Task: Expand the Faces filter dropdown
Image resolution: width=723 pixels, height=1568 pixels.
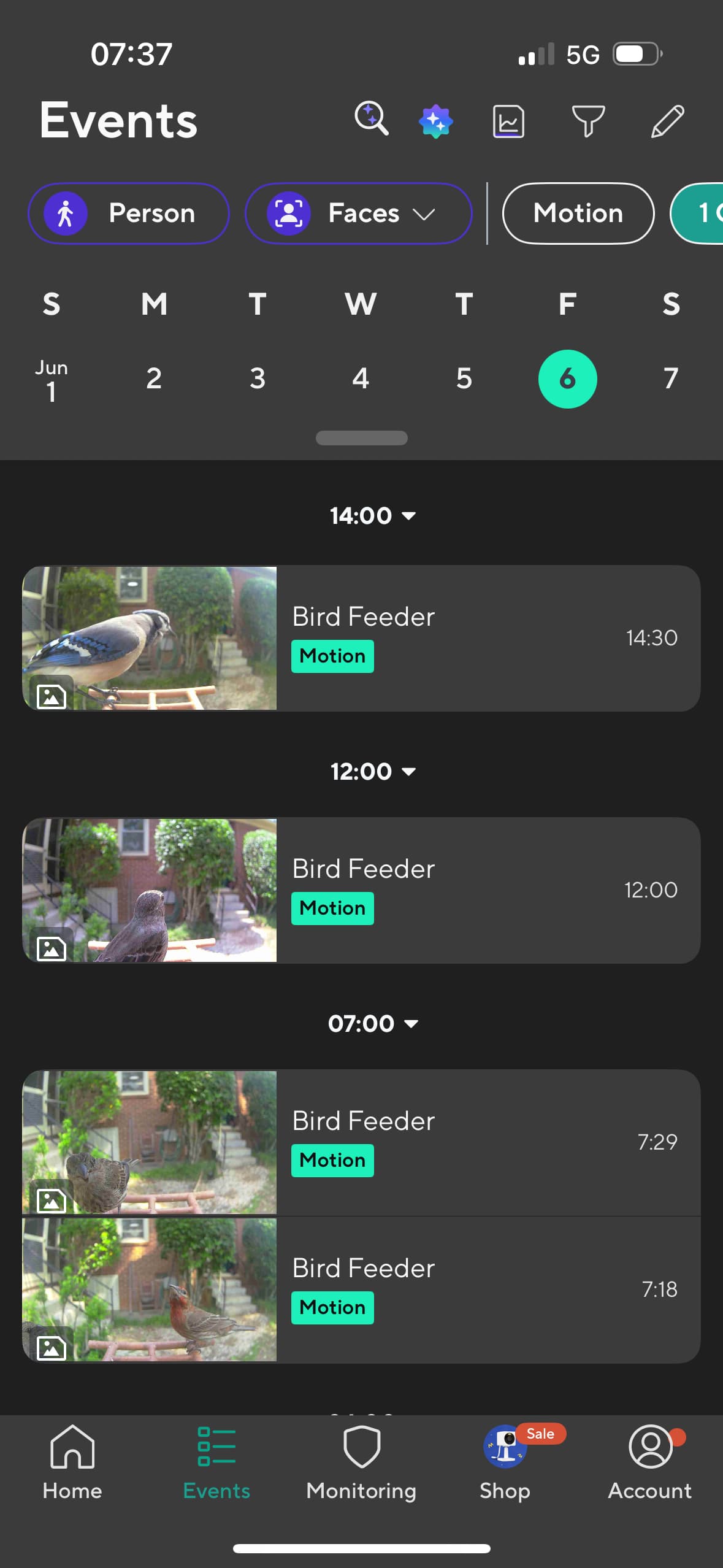Action: click(x=359, y=213)
